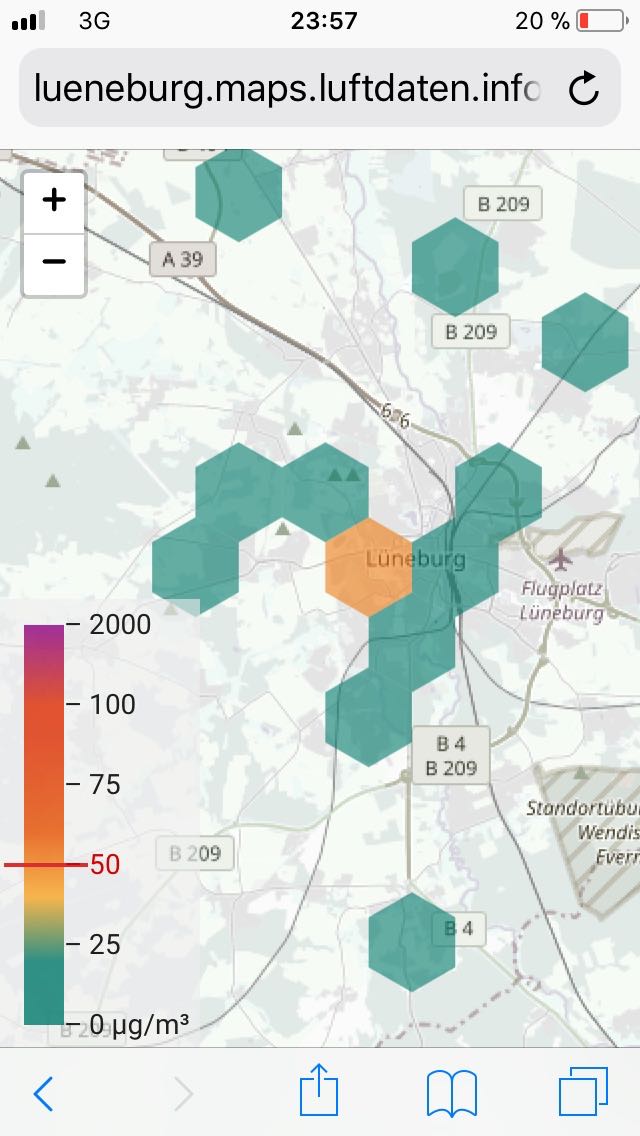The image size is (640, 1136).
Task: Reload the page with refresh icon
Action: pos(583,89)
